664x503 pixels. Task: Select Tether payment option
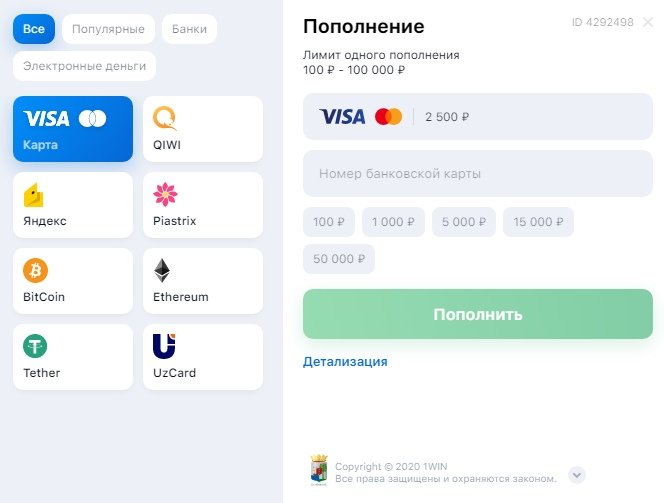click(x=73, y=357)
